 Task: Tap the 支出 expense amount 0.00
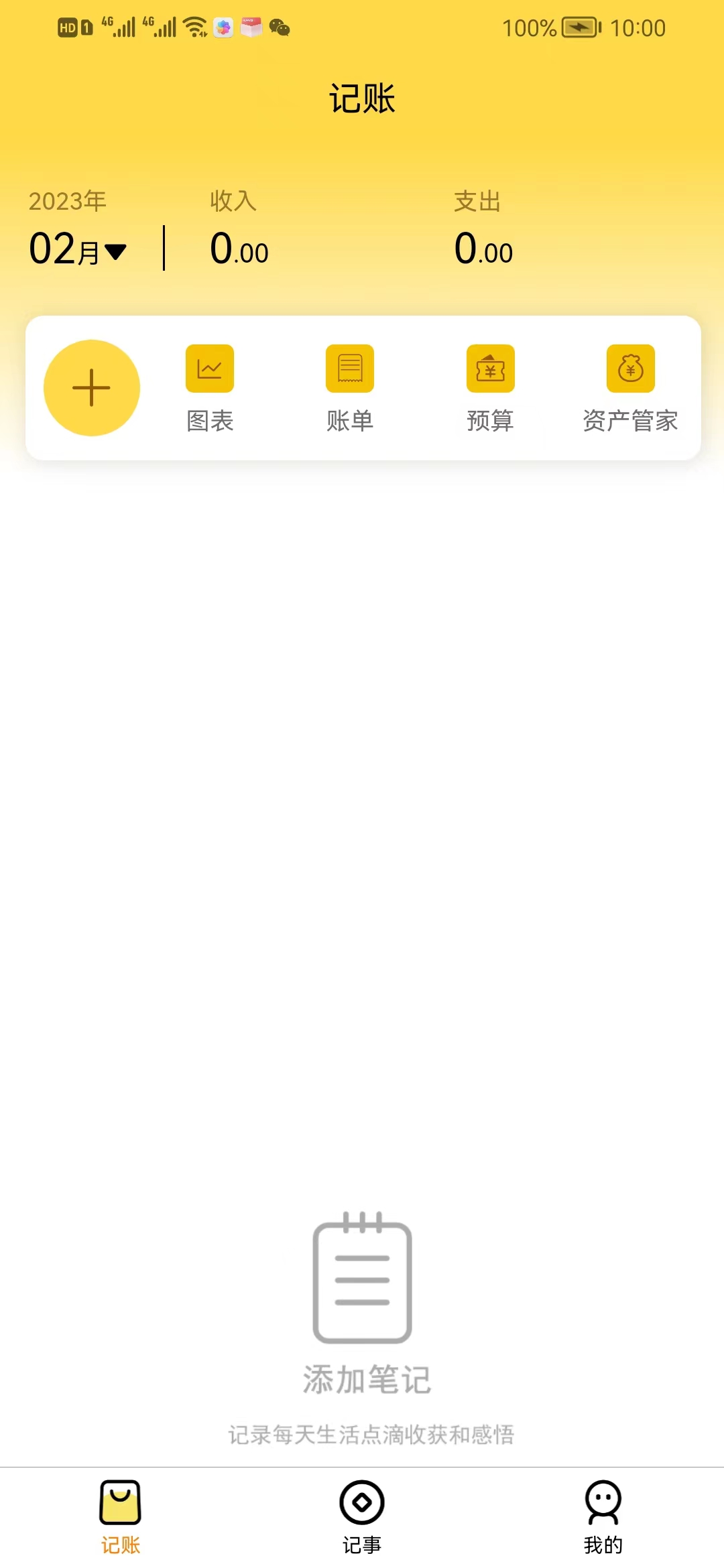[x=483, y=250]
